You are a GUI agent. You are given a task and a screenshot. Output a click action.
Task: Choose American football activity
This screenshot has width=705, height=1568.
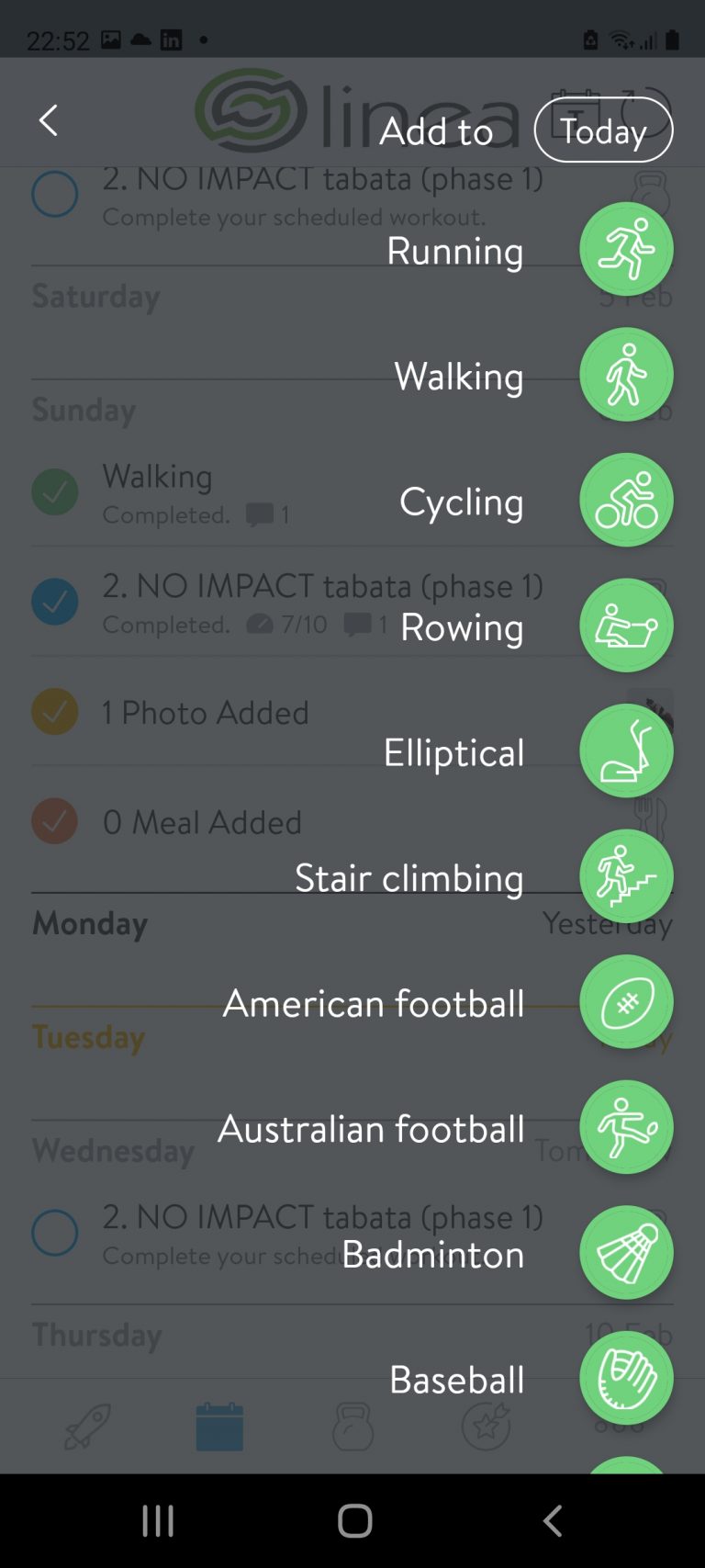click(626, 1002)
